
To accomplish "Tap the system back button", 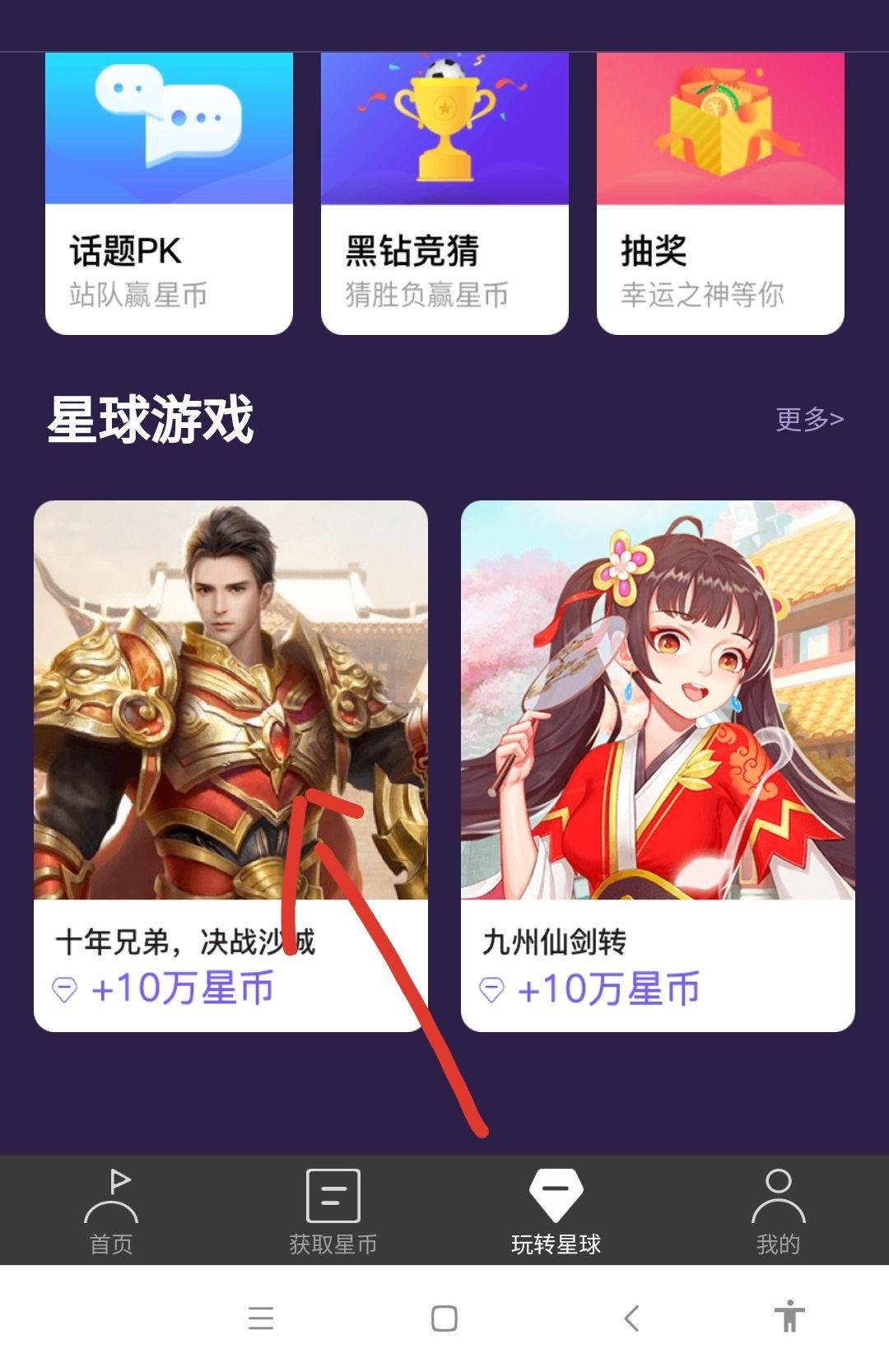I will click(631, 1319).
